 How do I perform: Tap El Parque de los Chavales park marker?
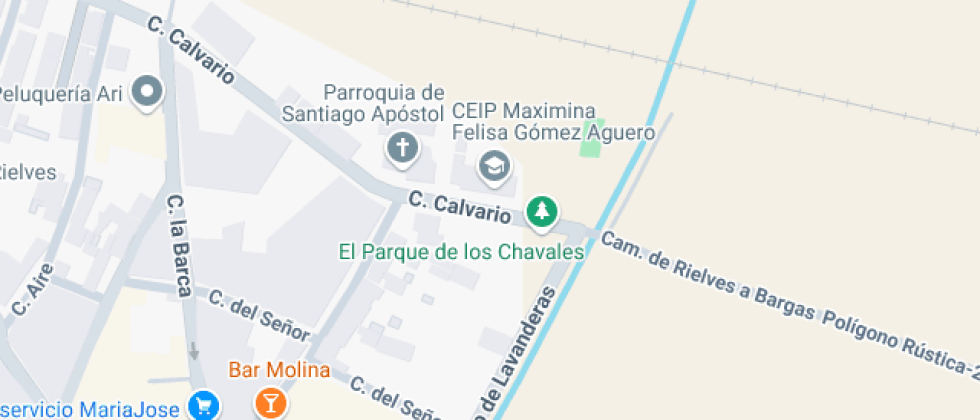pyautogui.click(x=542, y=211)
